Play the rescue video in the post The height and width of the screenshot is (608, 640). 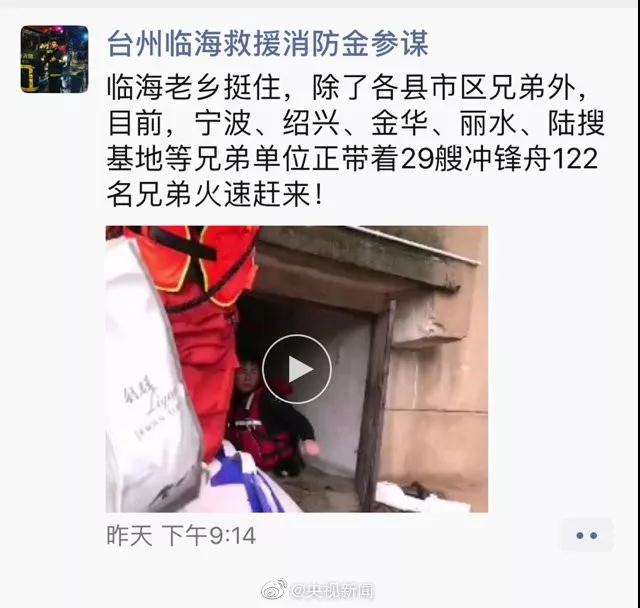tap(296, 368)
